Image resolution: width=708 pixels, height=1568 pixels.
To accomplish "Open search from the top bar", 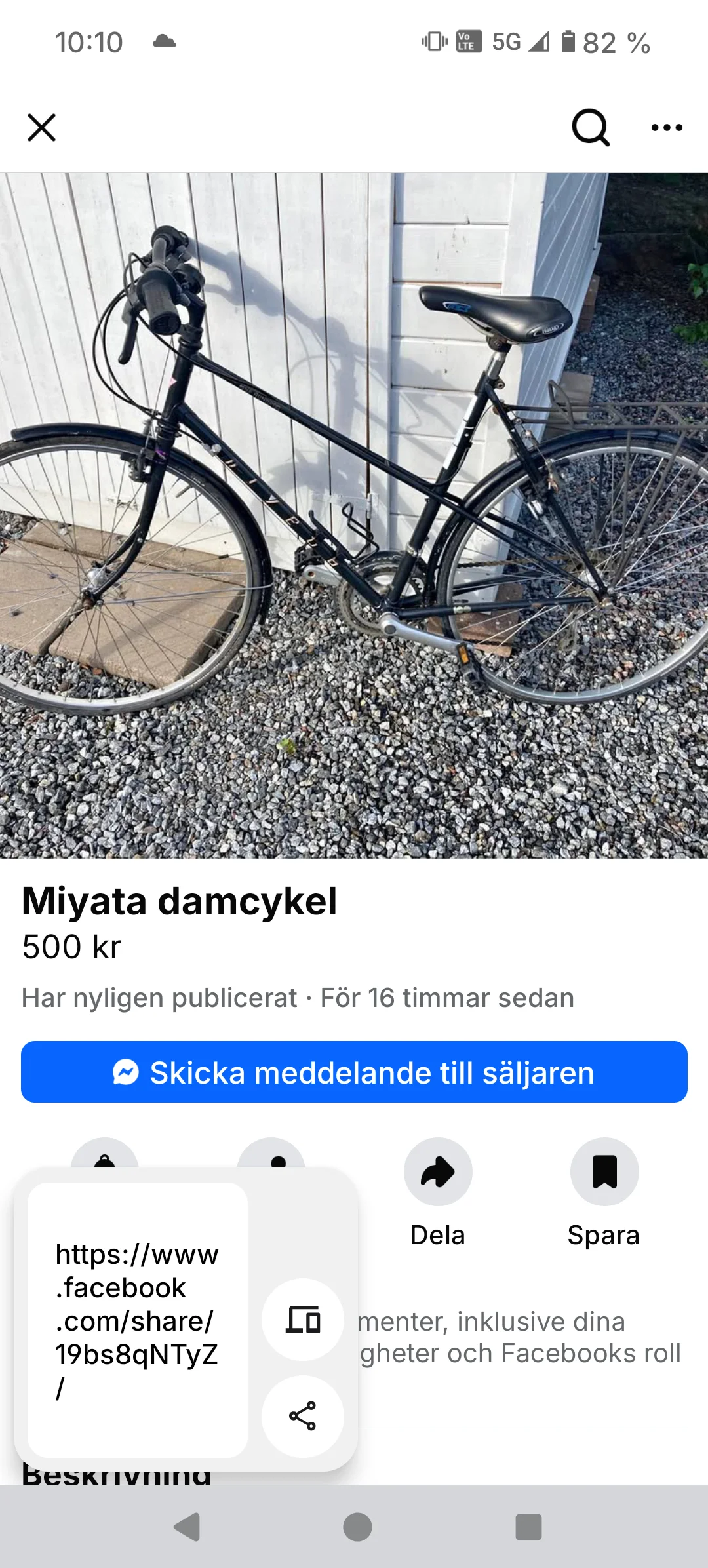I will tap(591, 127).
